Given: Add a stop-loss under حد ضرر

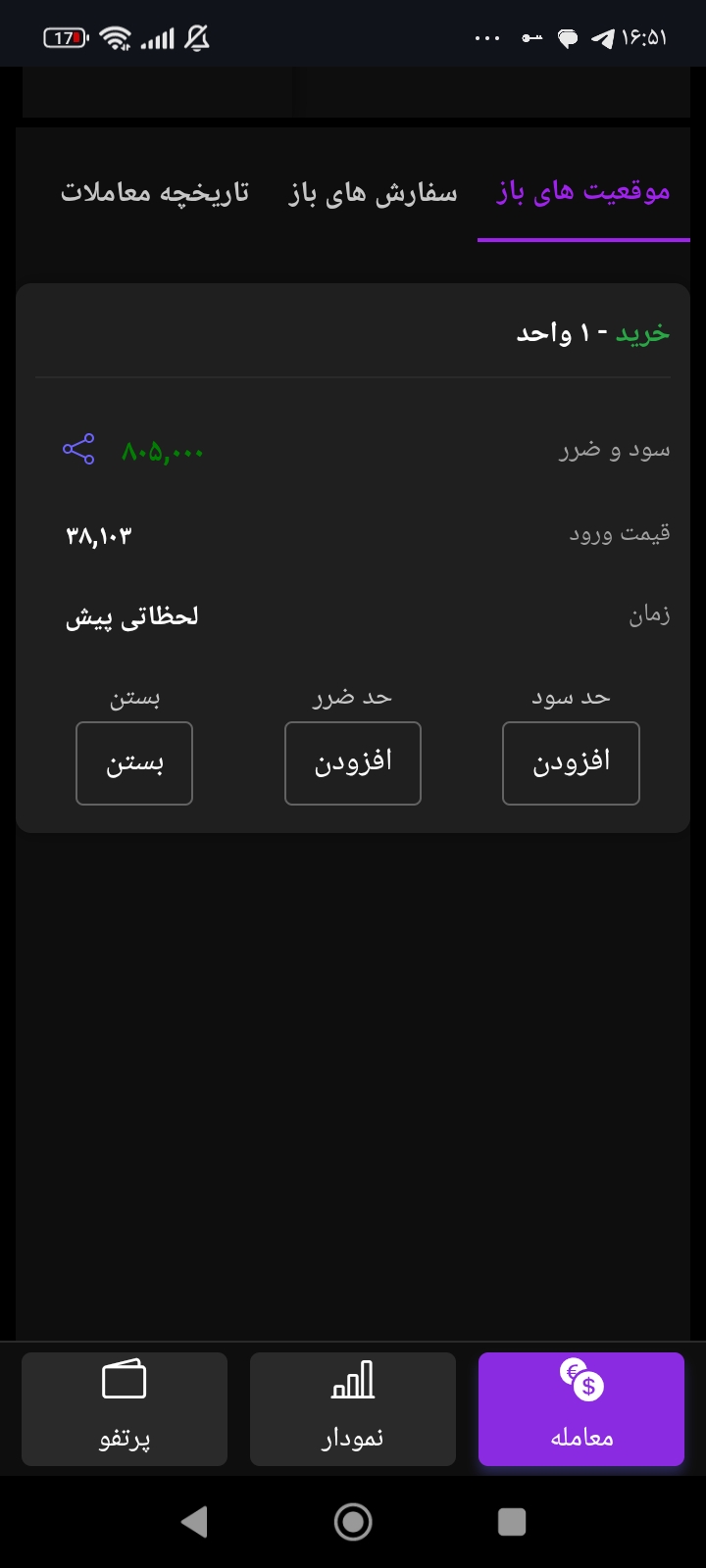Looking at the screenshot, I should [353, 762].
